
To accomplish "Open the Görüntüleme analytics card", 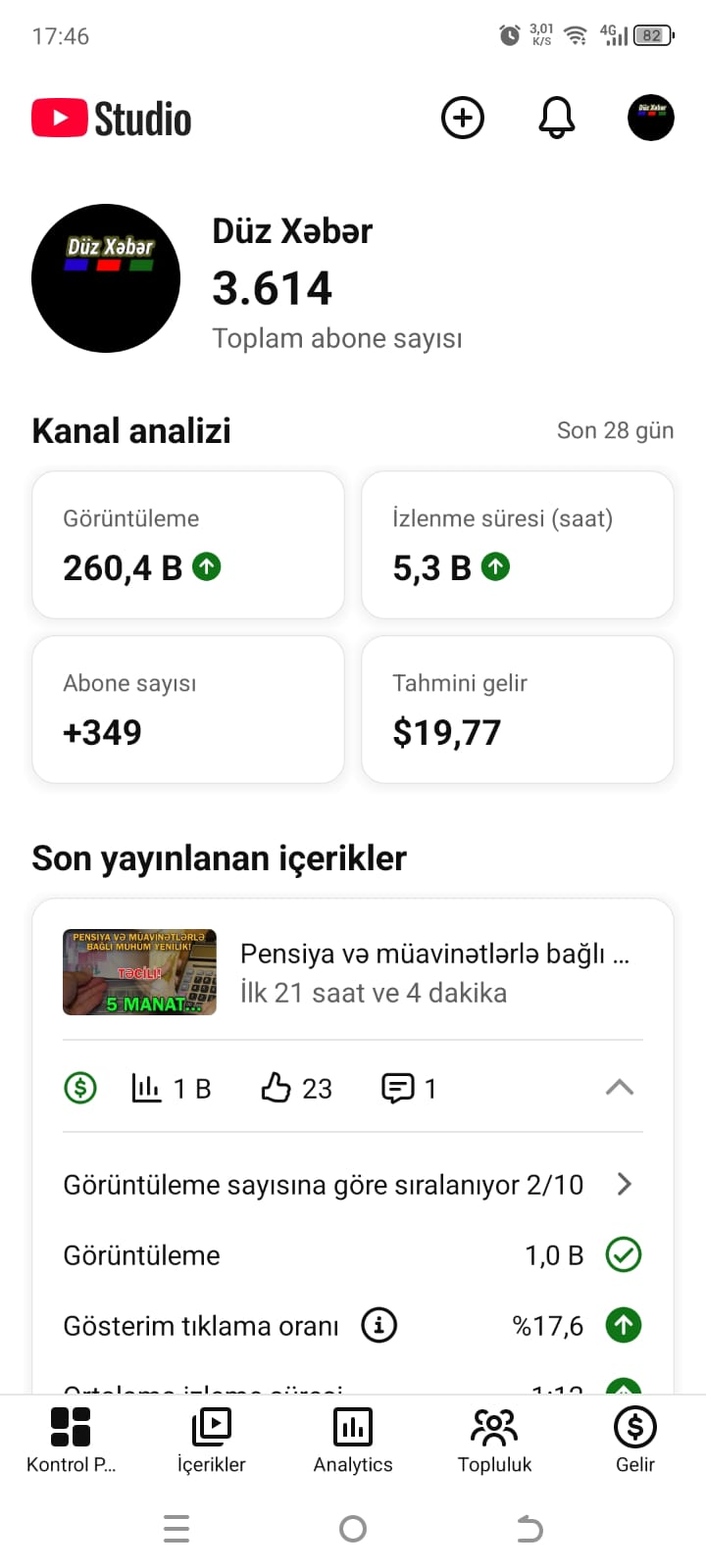I will (188, 545).
